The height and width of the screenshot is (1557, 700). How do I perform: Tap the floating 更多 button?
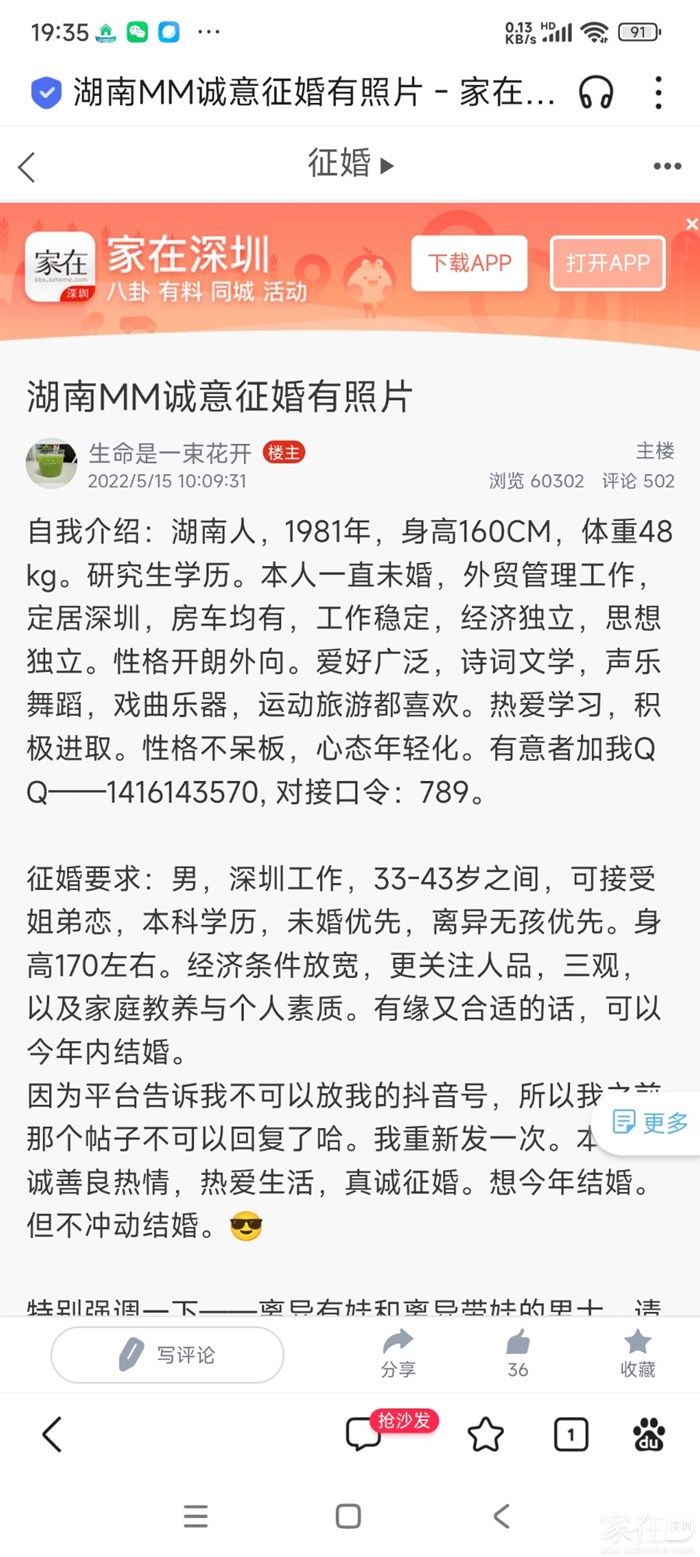[651, 1122]
